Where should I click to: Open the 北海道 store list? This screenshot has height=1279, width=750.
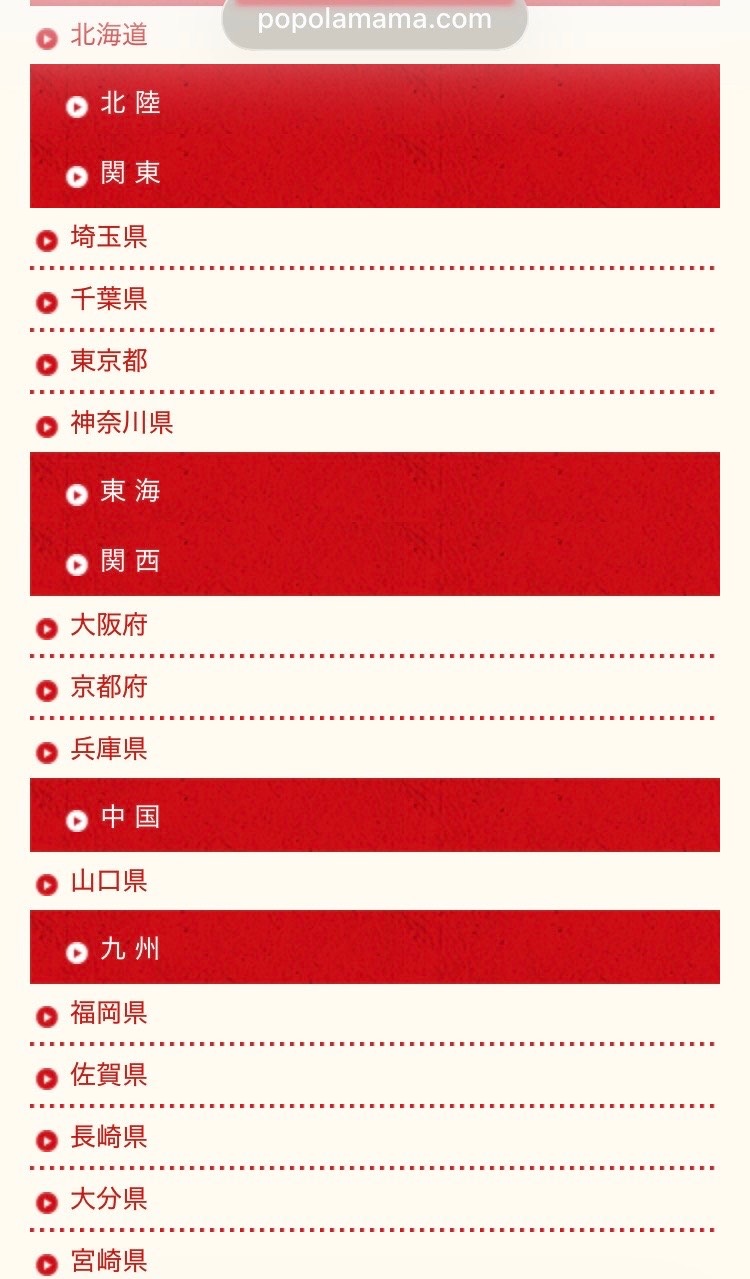pyautogui.click(x=108, y=36)
